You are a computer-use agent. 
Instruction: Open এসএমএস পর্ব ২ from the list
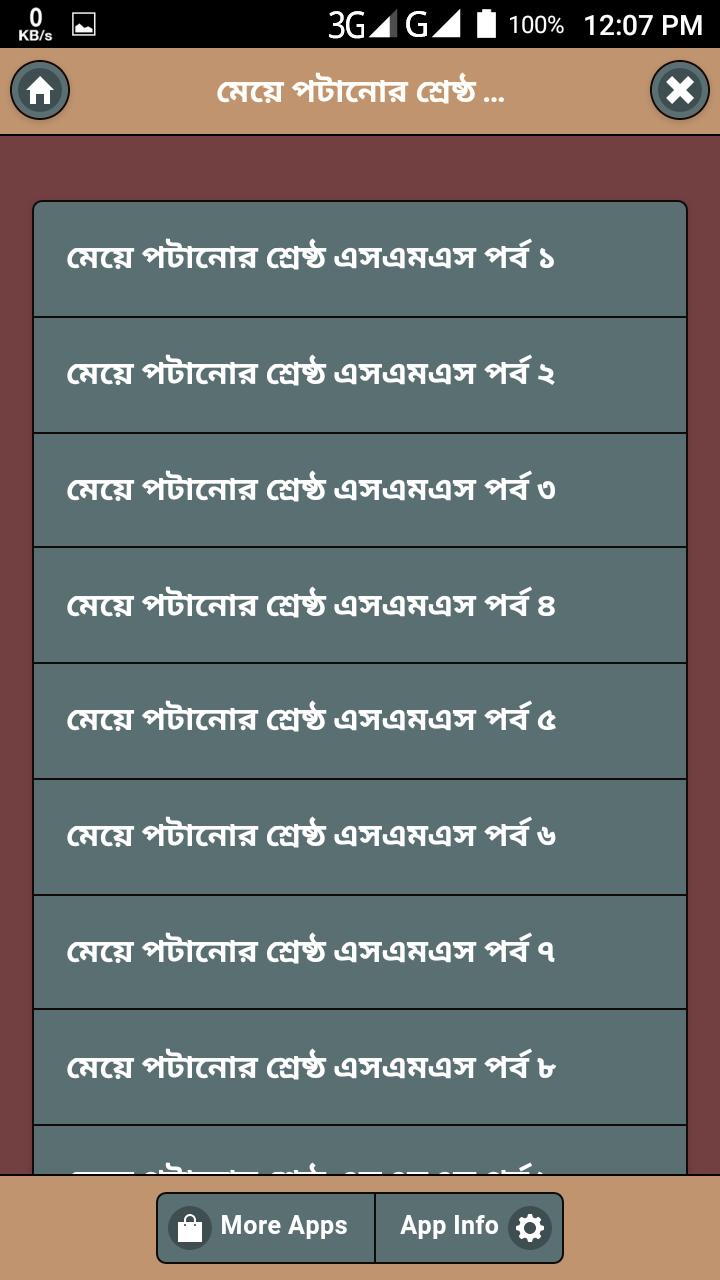click(x=360, y=375)
